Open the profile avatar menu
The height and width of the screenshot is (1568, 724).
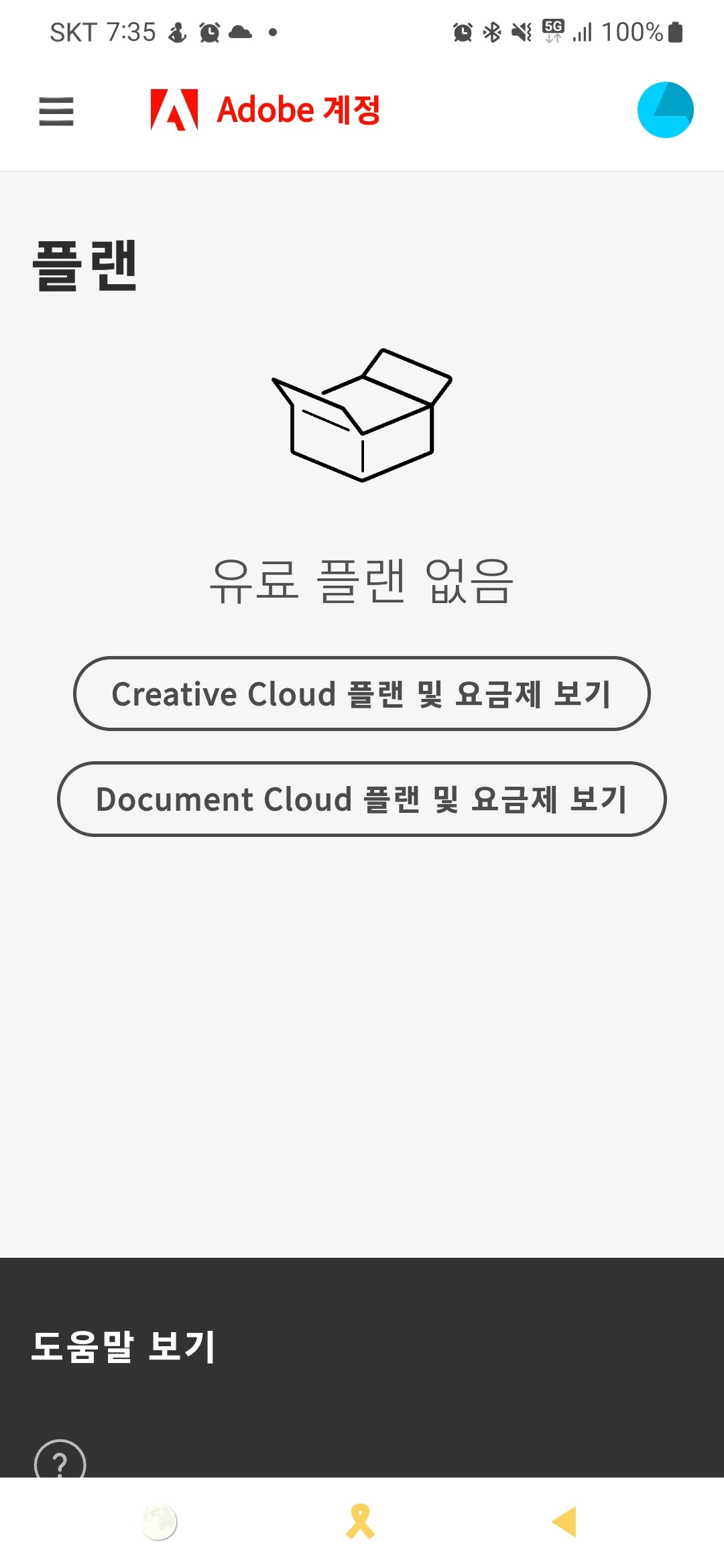coord(665,110)
